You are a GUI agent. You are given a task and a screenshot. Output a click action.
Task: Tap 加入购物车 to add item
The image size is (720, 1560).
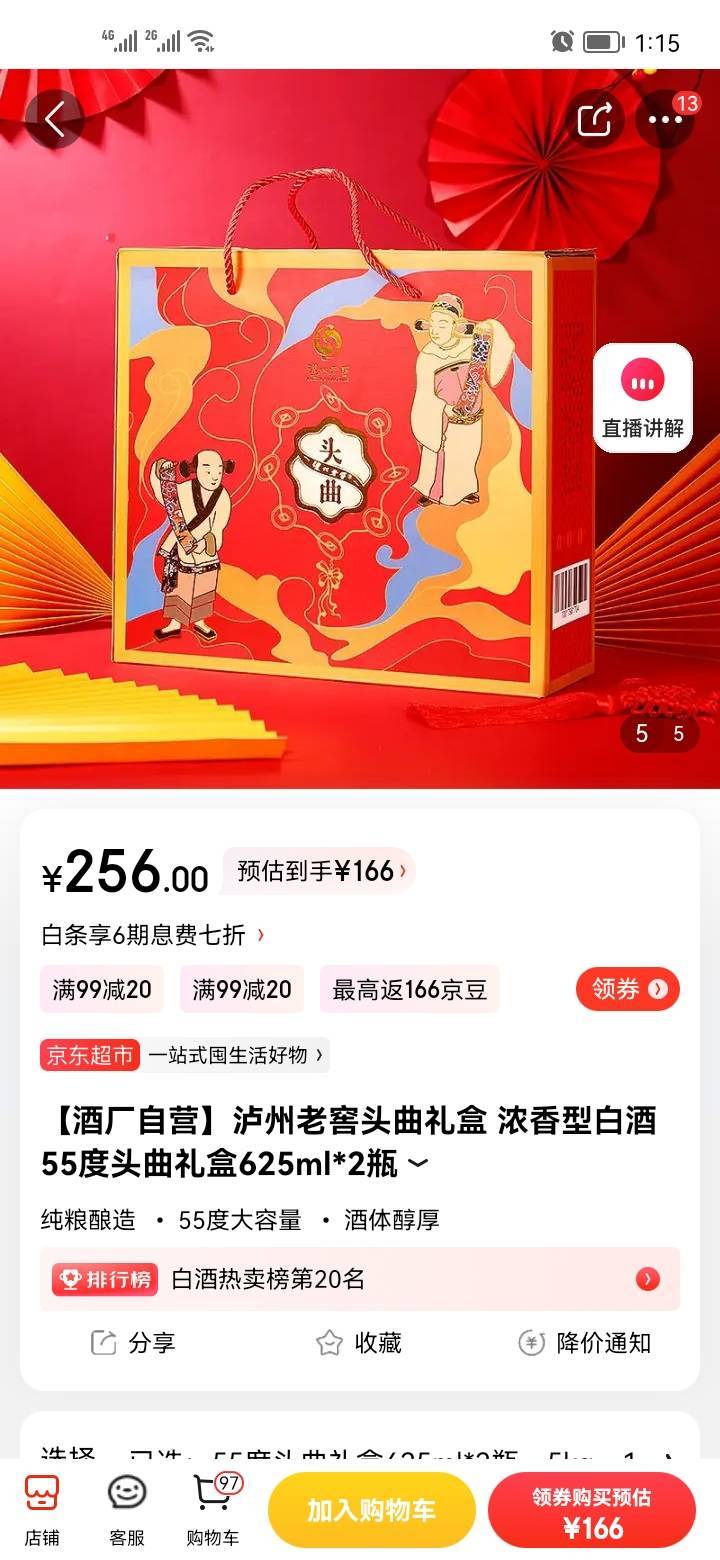pos(371,1510)
